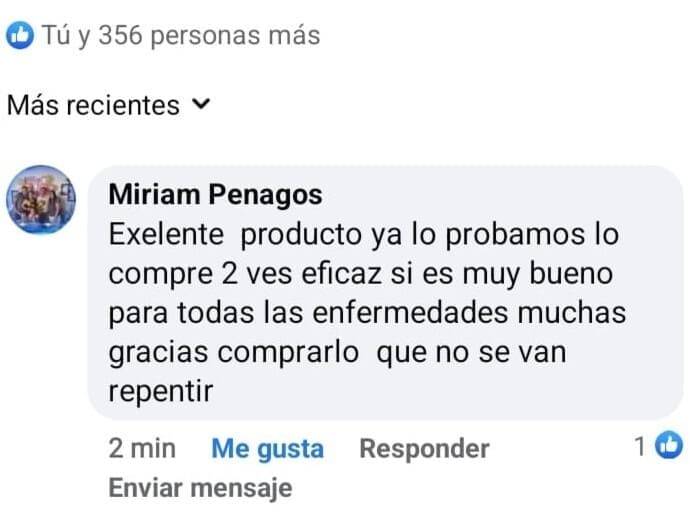The height and width of the screenshot is (520, 690).
Task: Open Miriam Penagos' profile name link
Action: tap(214, 194)
